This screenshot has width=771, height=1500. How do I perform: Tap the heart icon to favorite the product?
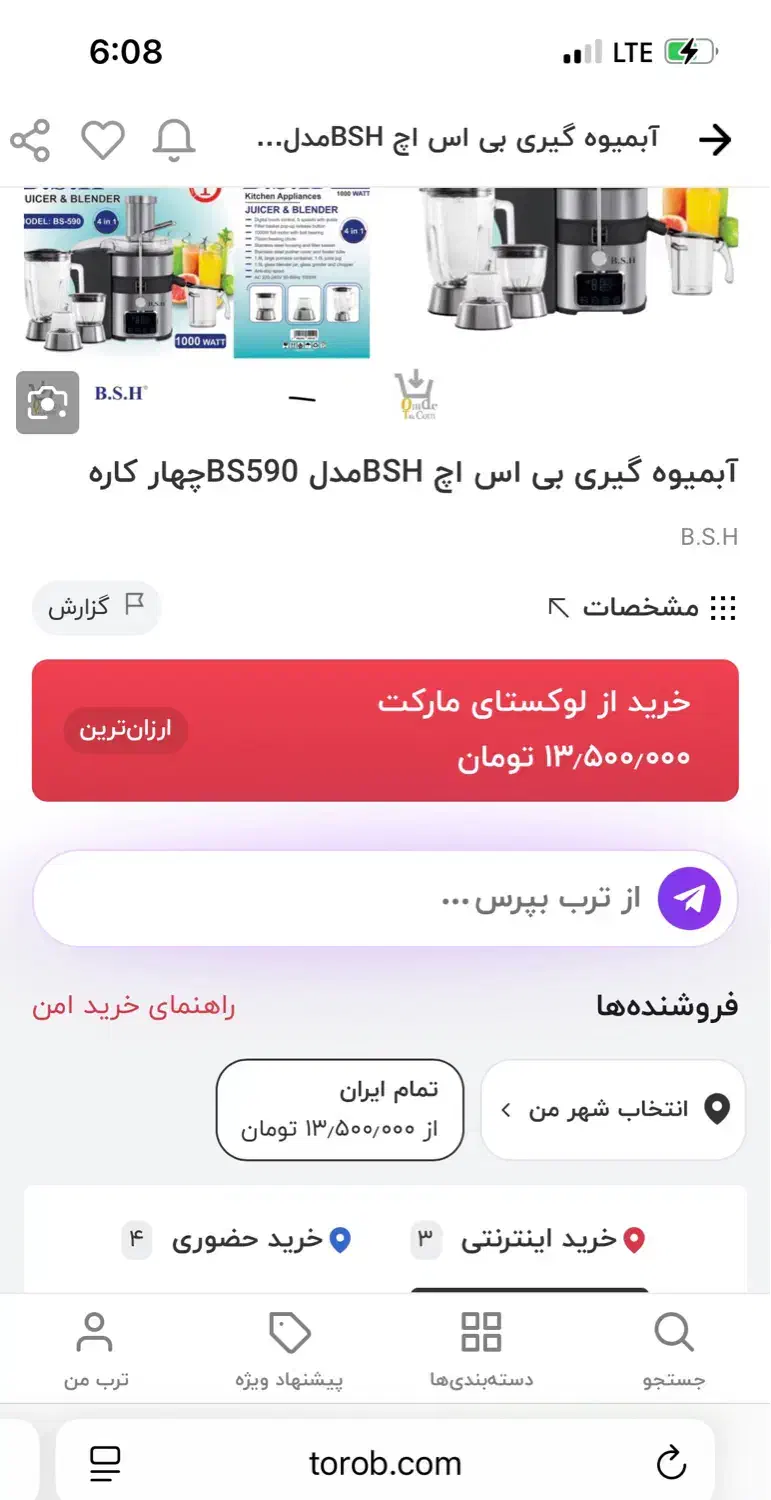[101, 140]
